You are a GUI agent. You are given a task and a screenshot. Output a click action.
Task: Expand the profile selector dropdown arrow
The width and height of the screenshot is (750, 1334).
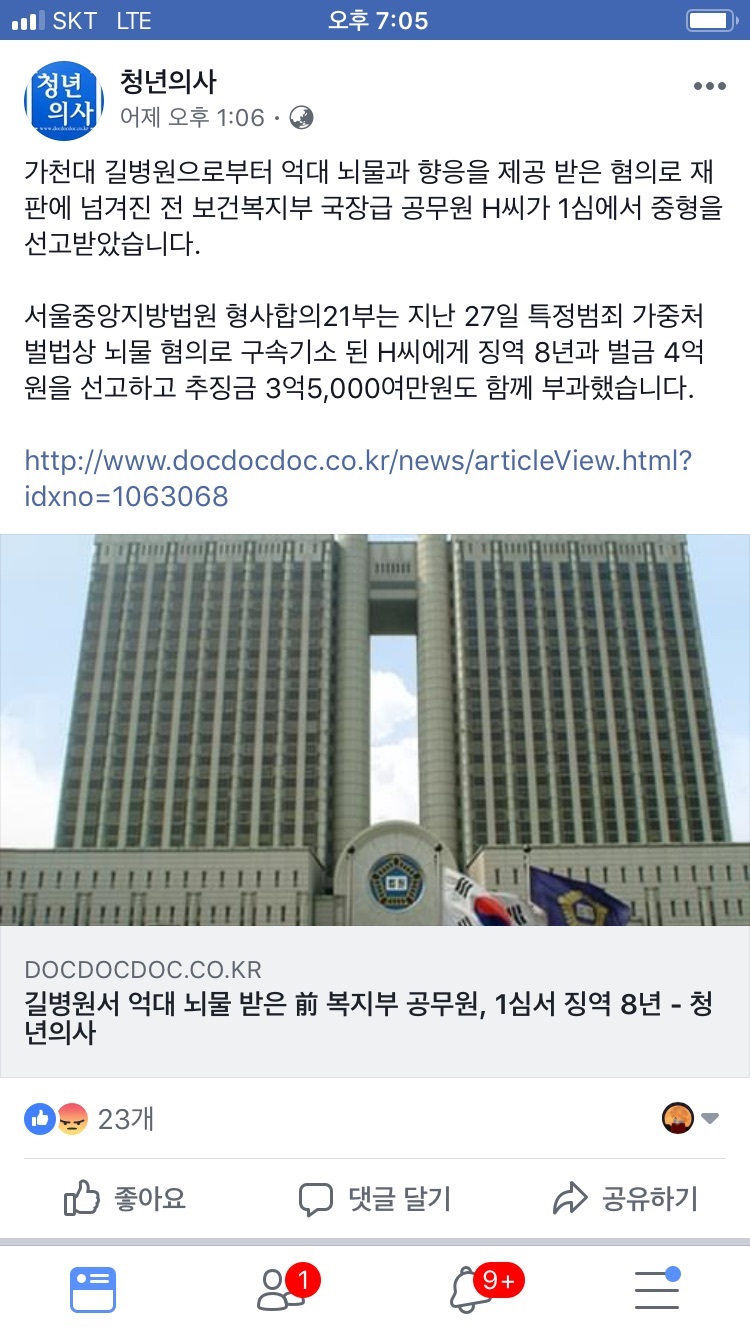(710, 1118)
